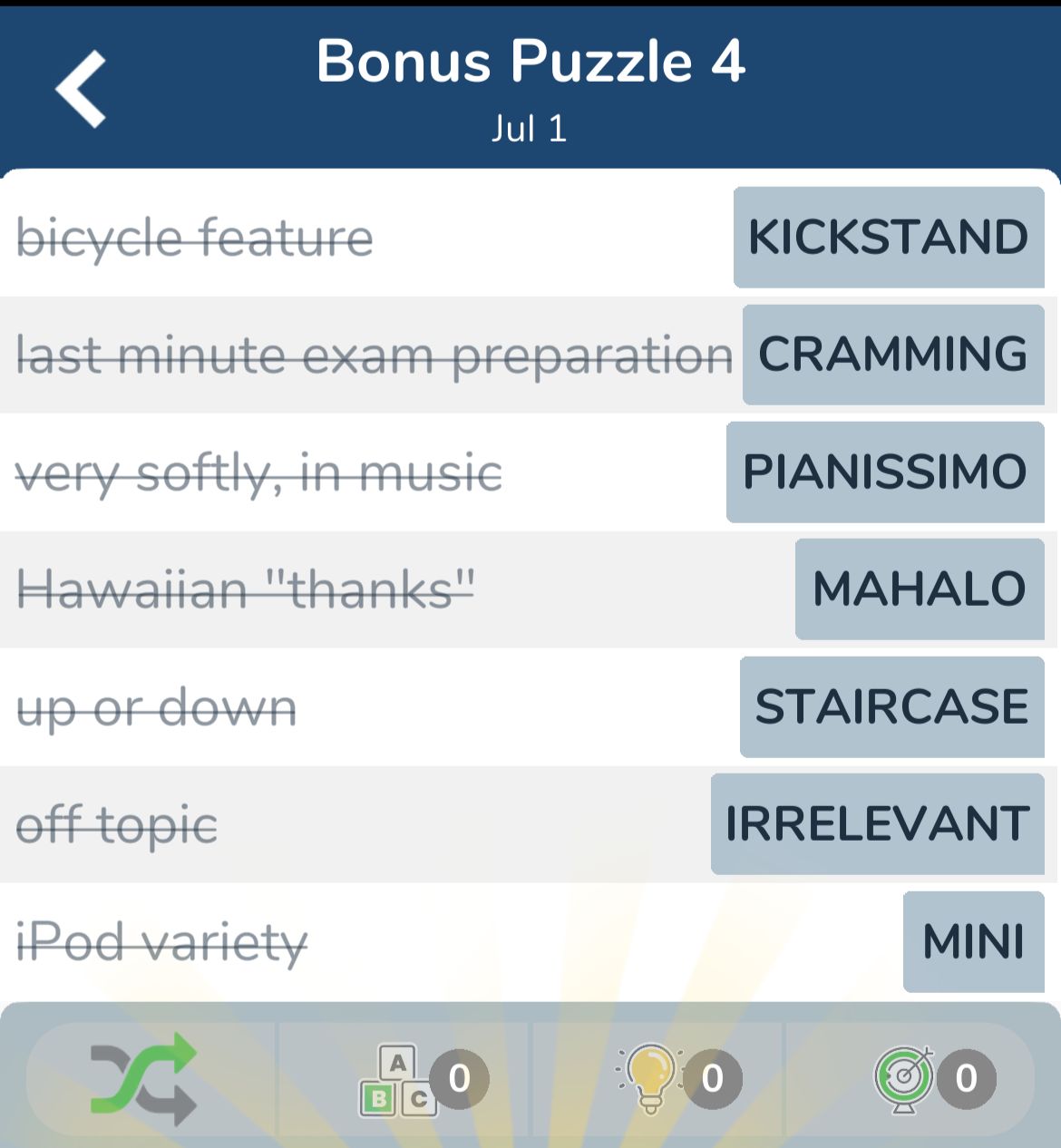The width and height of the screenshot is (1061, 1148).
Task: Go back from Bonus Puzzle 4
Action: coord(82,89)
